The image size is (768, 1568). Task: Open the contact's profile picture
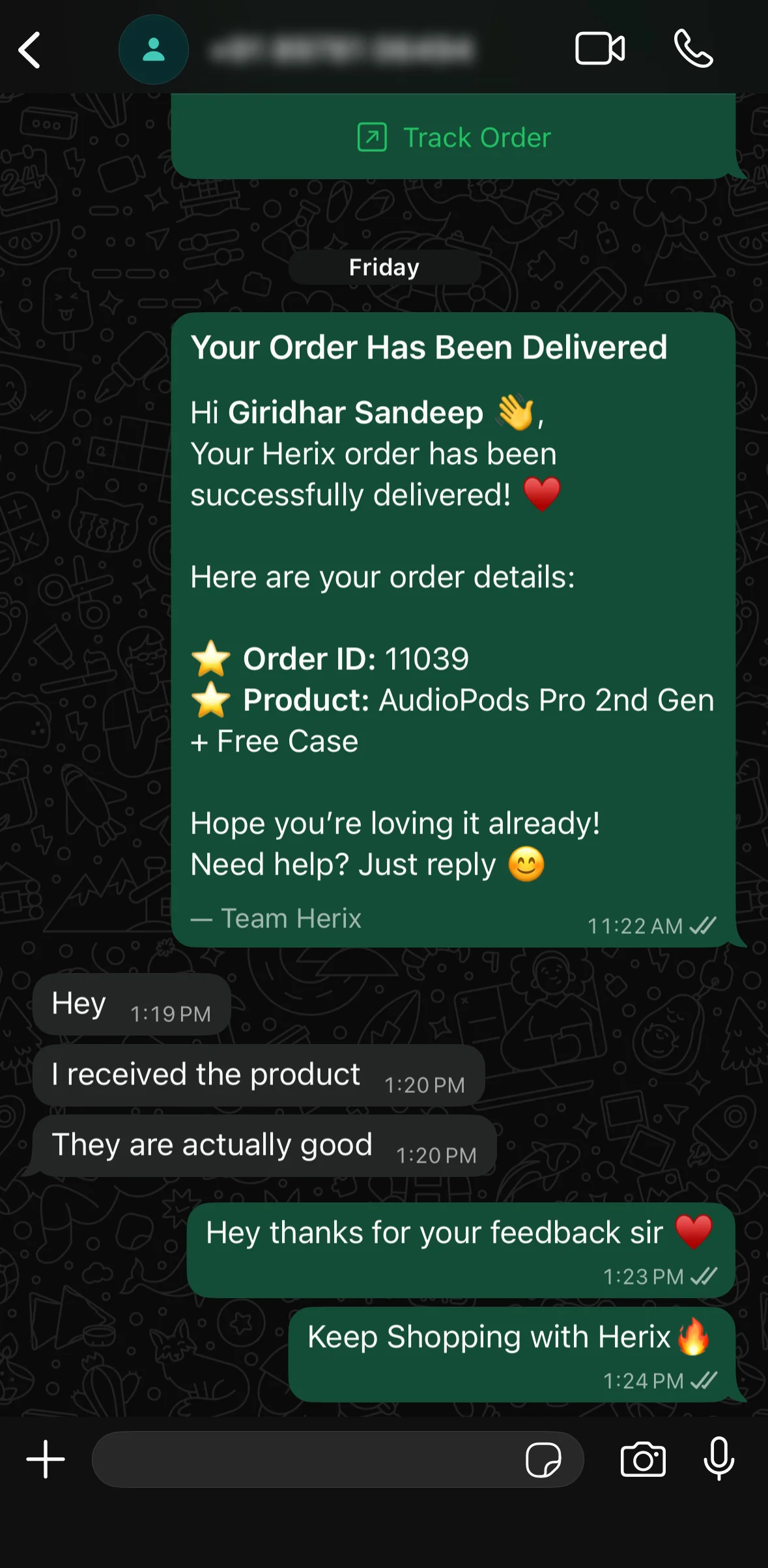coord(154,50)
